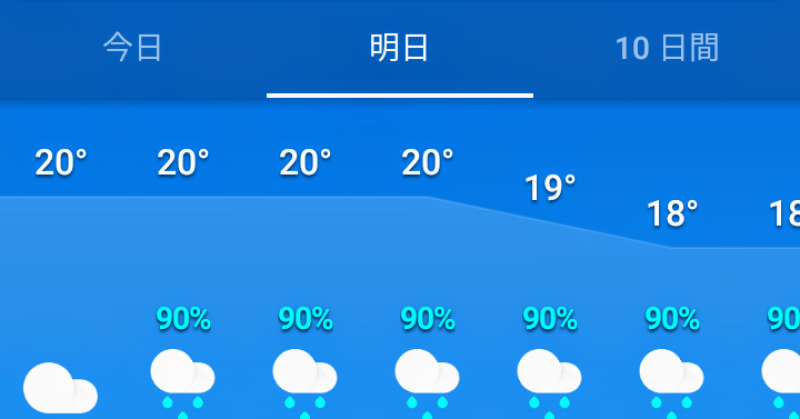
Task: Switch to the 今日 tab
Action: tap(133, 48)
